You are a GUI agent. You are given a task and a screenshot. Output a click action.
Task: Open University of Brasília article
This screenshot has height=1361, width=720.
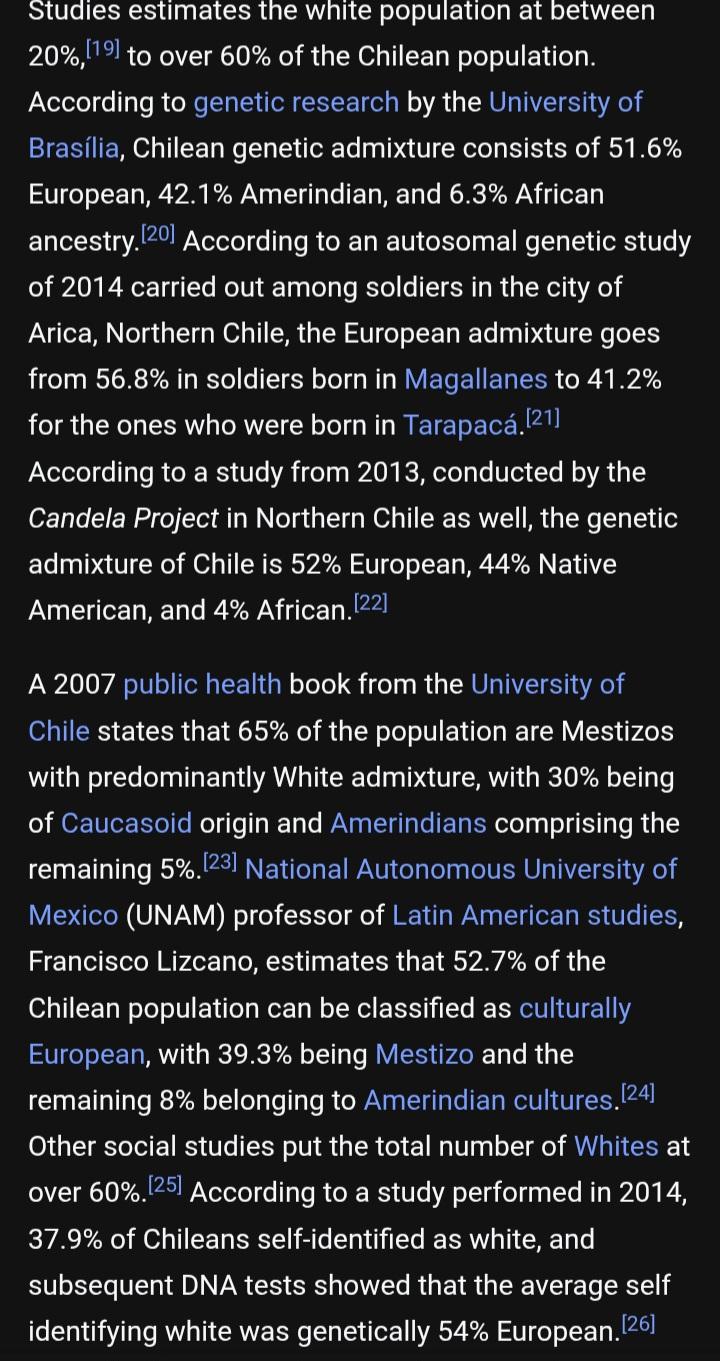click(565, 102)
